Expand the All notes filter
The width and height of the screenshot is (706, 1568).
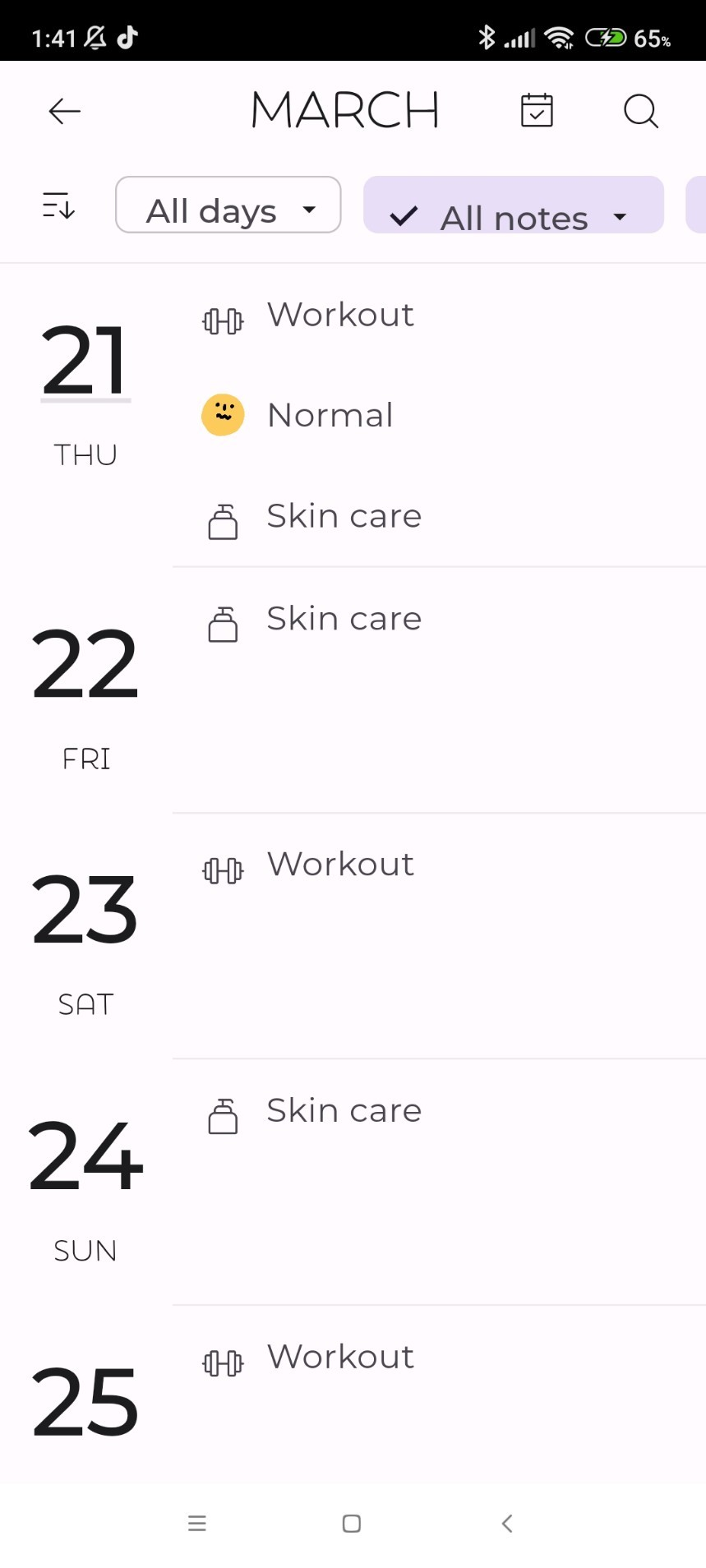[x=513, y=207]
